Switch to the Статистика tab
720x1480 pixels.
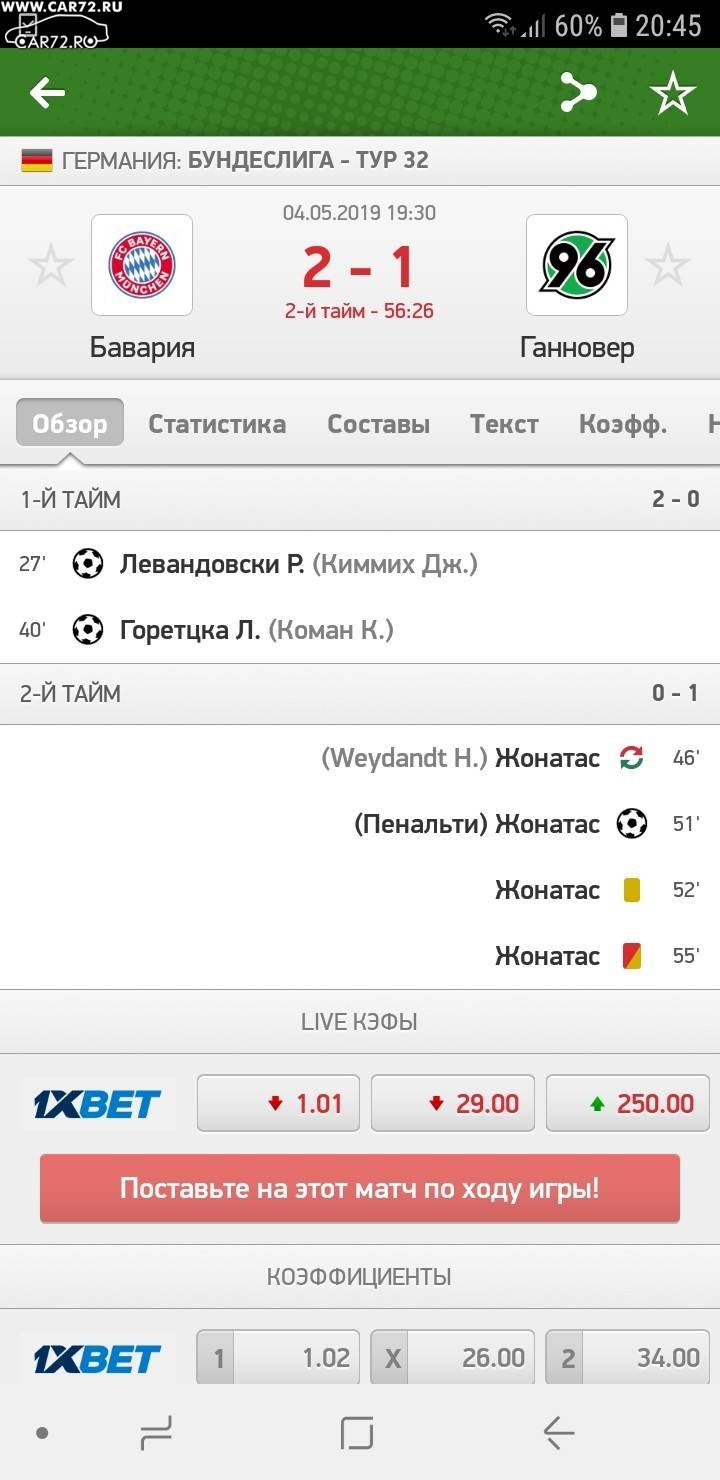pyautogui.click(x=217, y=424)
